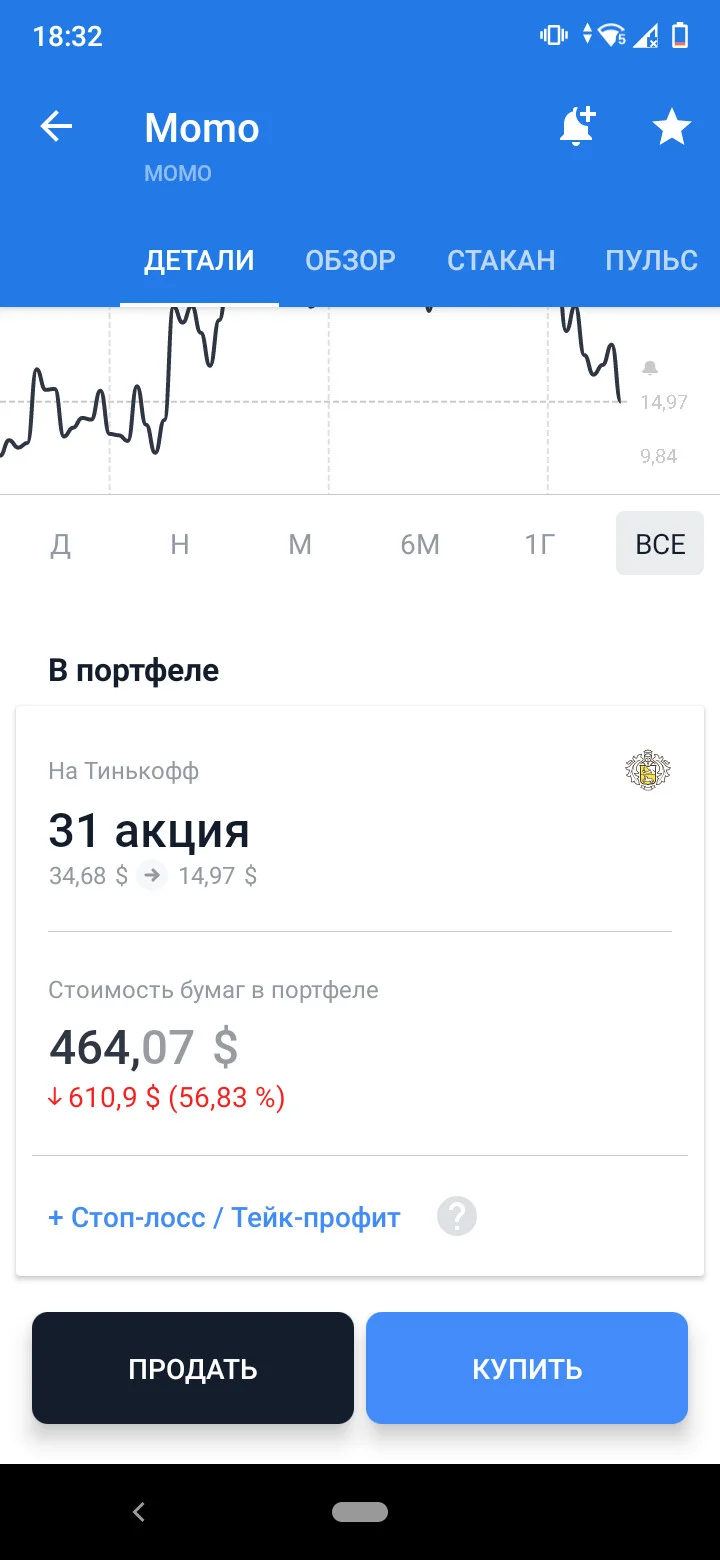Select the ДЕТАЛИ tab
Image resolution: width=720 pixels, height=1560 pixels.
[x=199, y=261]
